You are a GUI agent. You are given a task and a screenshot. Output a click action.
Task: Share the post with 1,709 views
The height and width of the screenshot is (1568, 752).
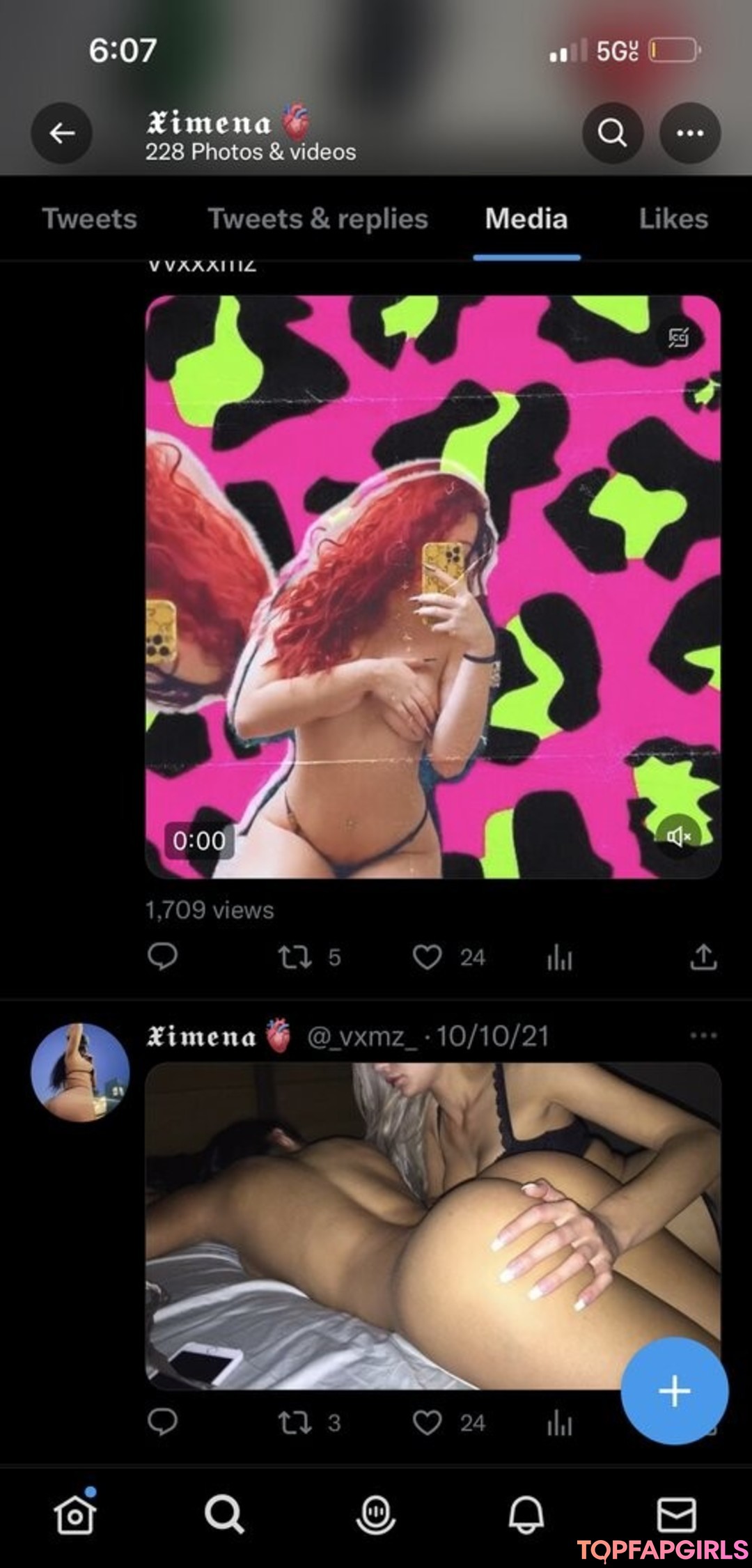tap(703, 956)
